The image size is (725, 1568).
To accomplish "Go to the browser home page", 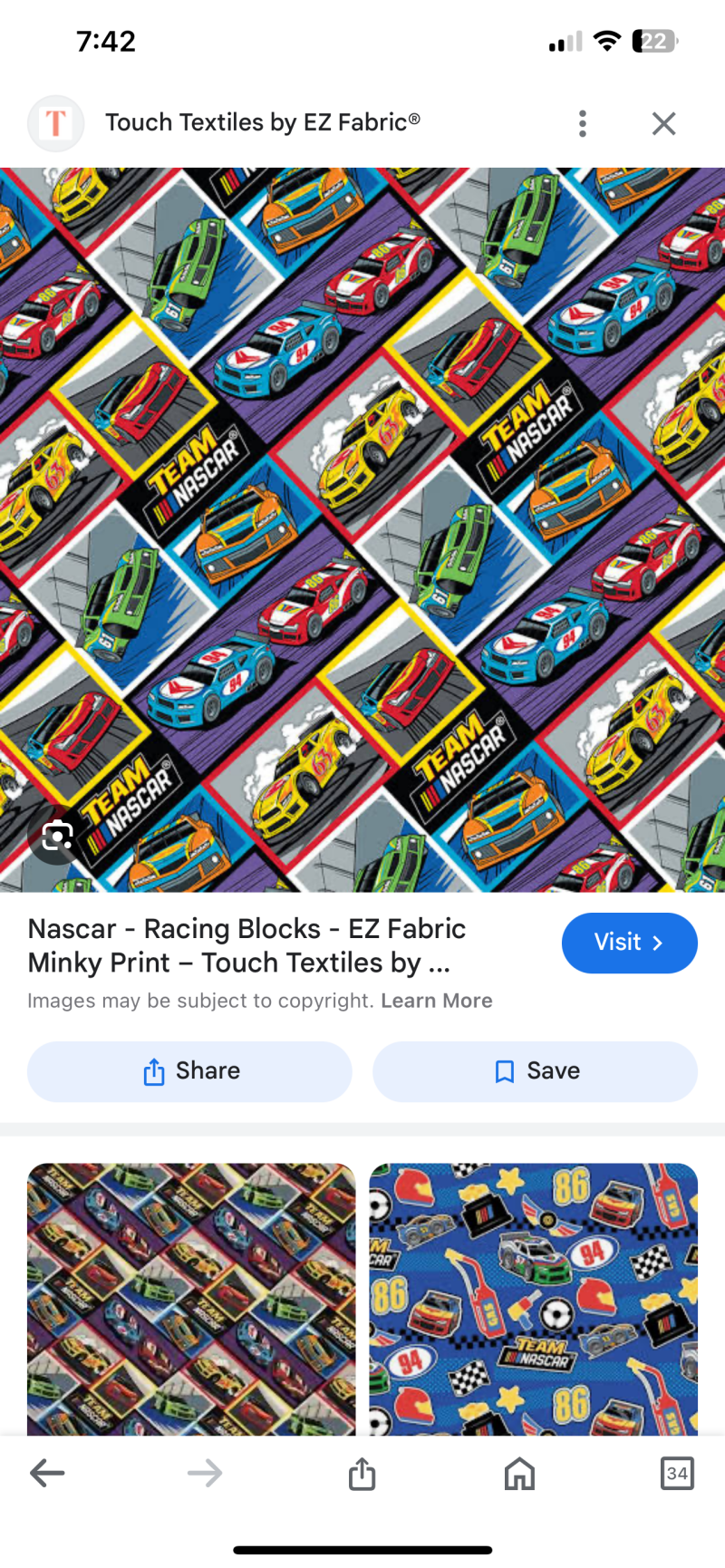I will (x=519, y=1473).
